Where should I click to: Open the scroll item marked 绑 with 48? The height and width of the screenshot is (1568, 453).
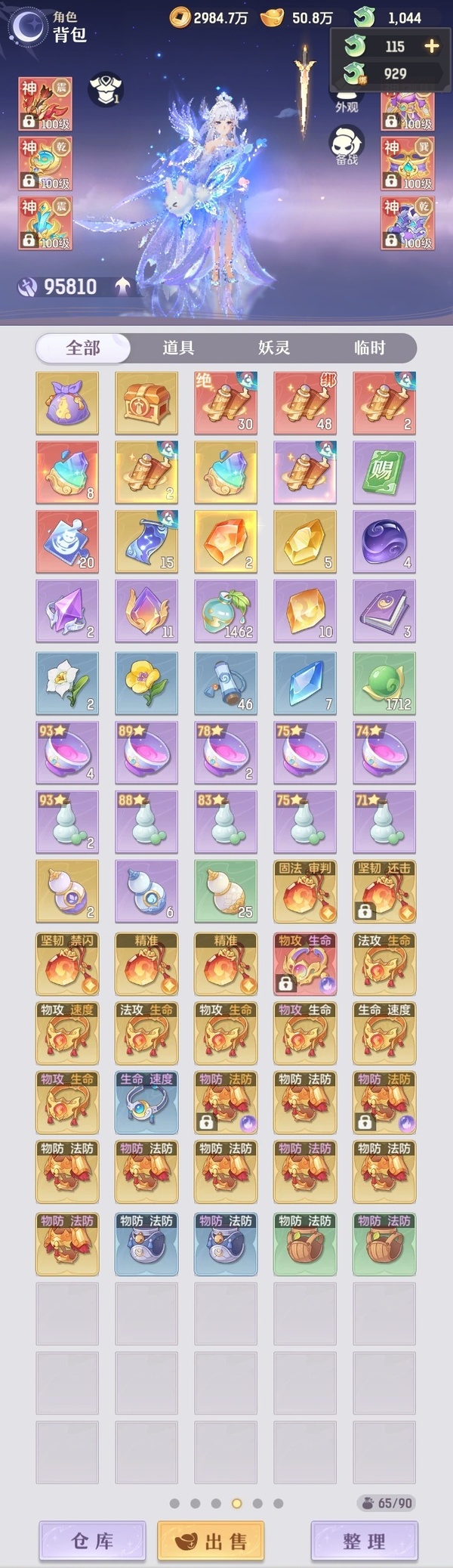click(305, 403)
